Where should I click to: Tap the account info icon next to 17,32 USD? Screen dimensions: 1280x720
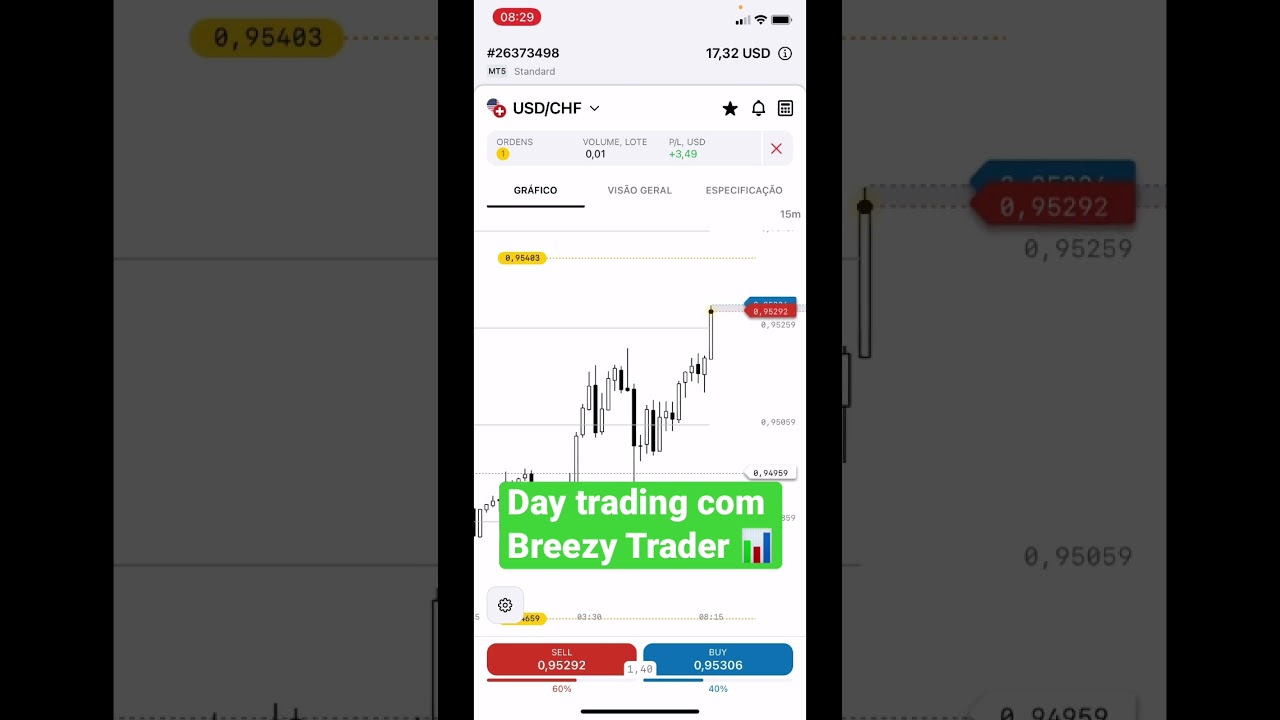coord(785,54)
